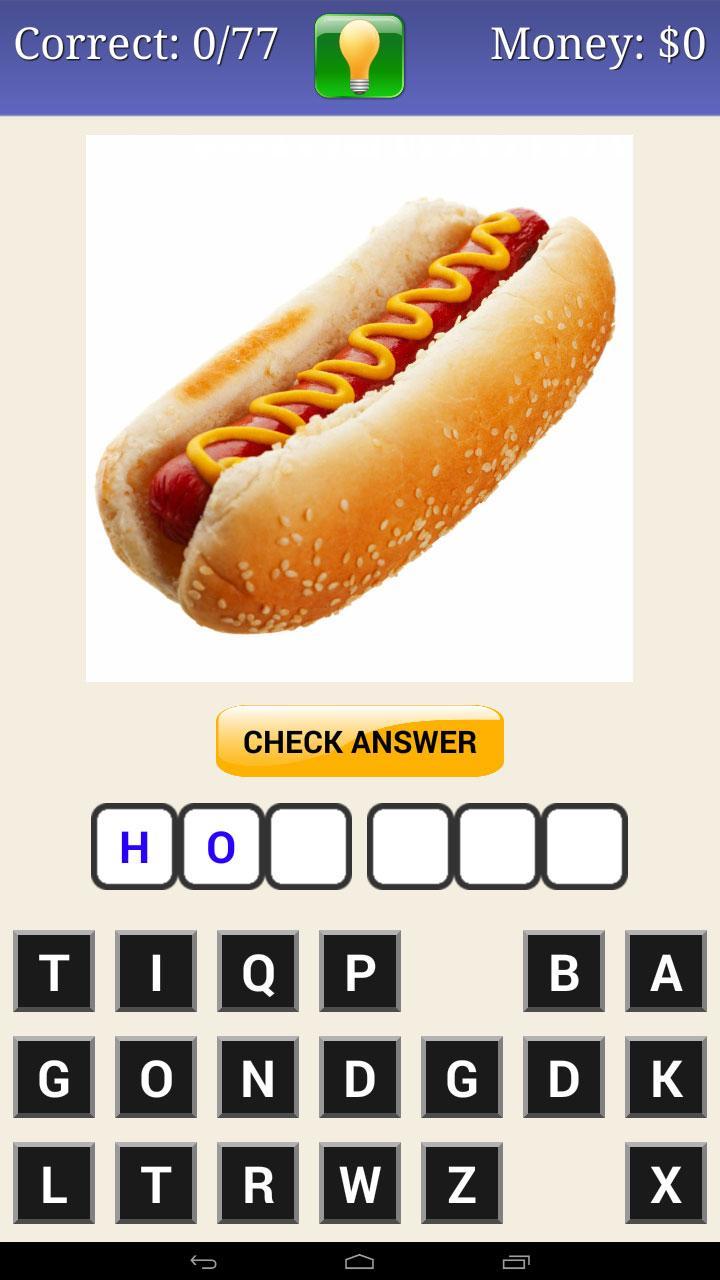The height and width of the screenshot is (1280, 720).
Task: Select the letter L tile
Action: coord(54,1183)
